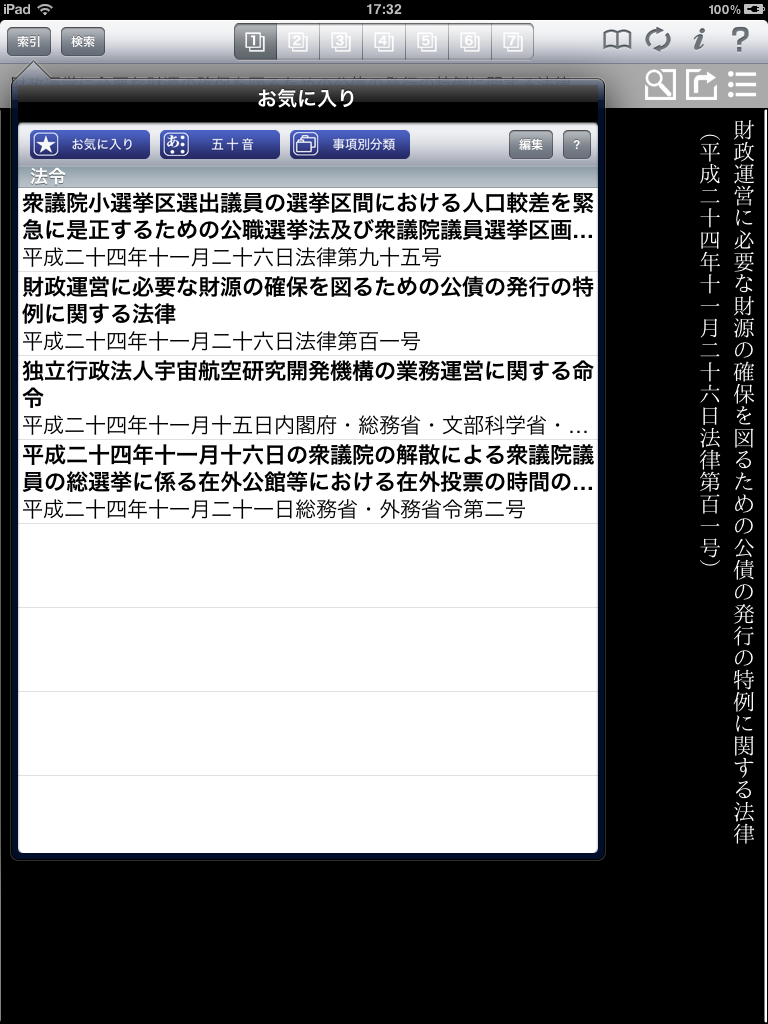Select the 五十音 alphabetical segment
768x1024 pixels.
pyautogui.click(x=220, y=144)
